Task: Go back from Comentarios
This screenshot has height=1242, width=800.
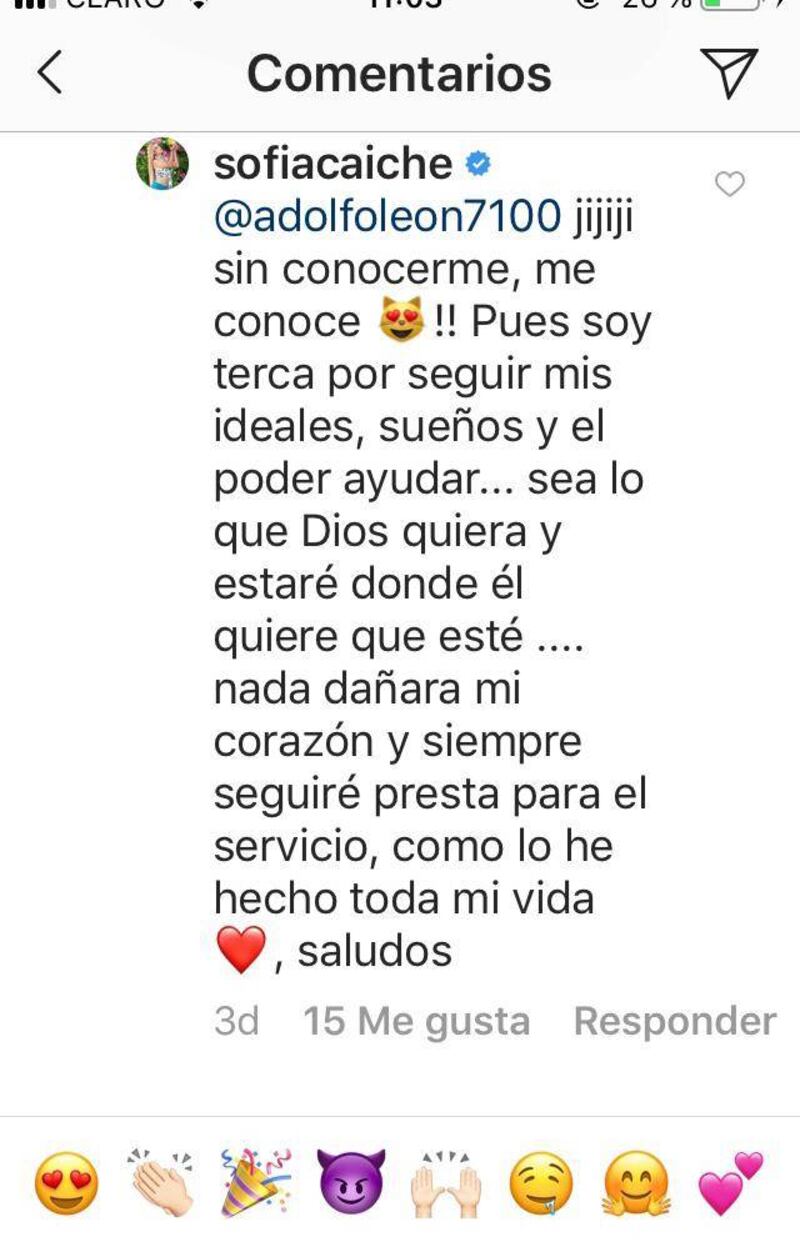Action: click(x=50, y=73)
